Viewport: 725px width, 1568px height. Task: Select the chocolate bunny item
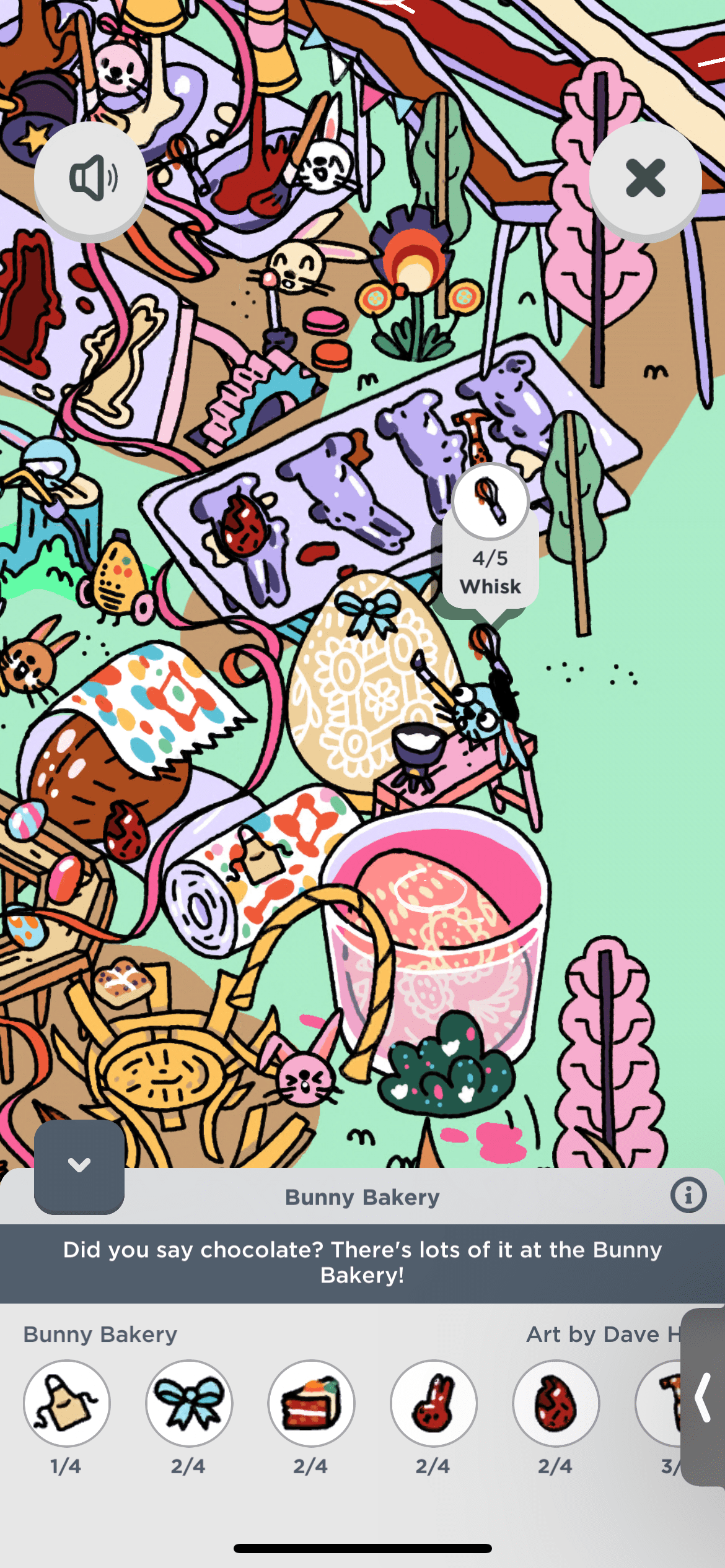(x=434, y=1403)
